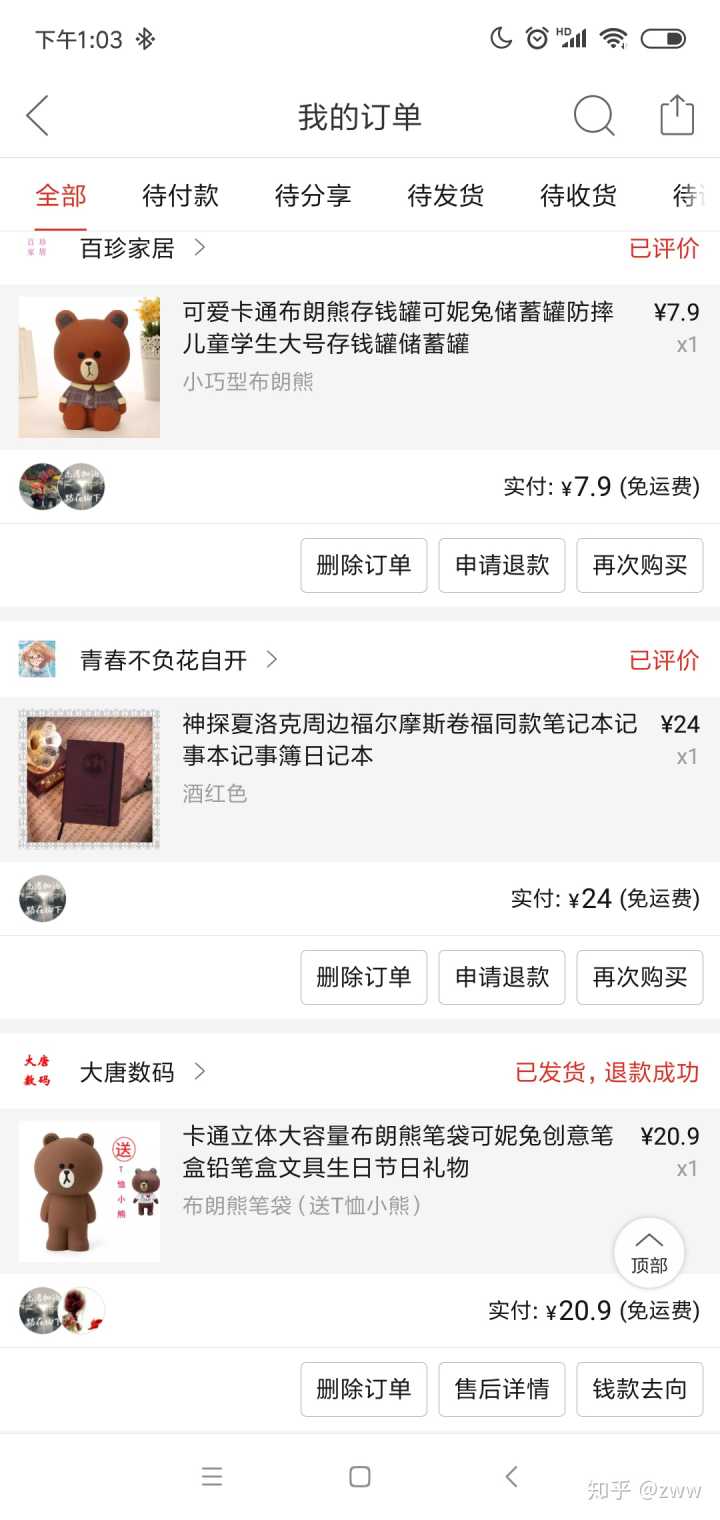Screen dimensions: 720x1520
Task: Switch to the 待收货 tab
Action: click(x=578, y=195)
